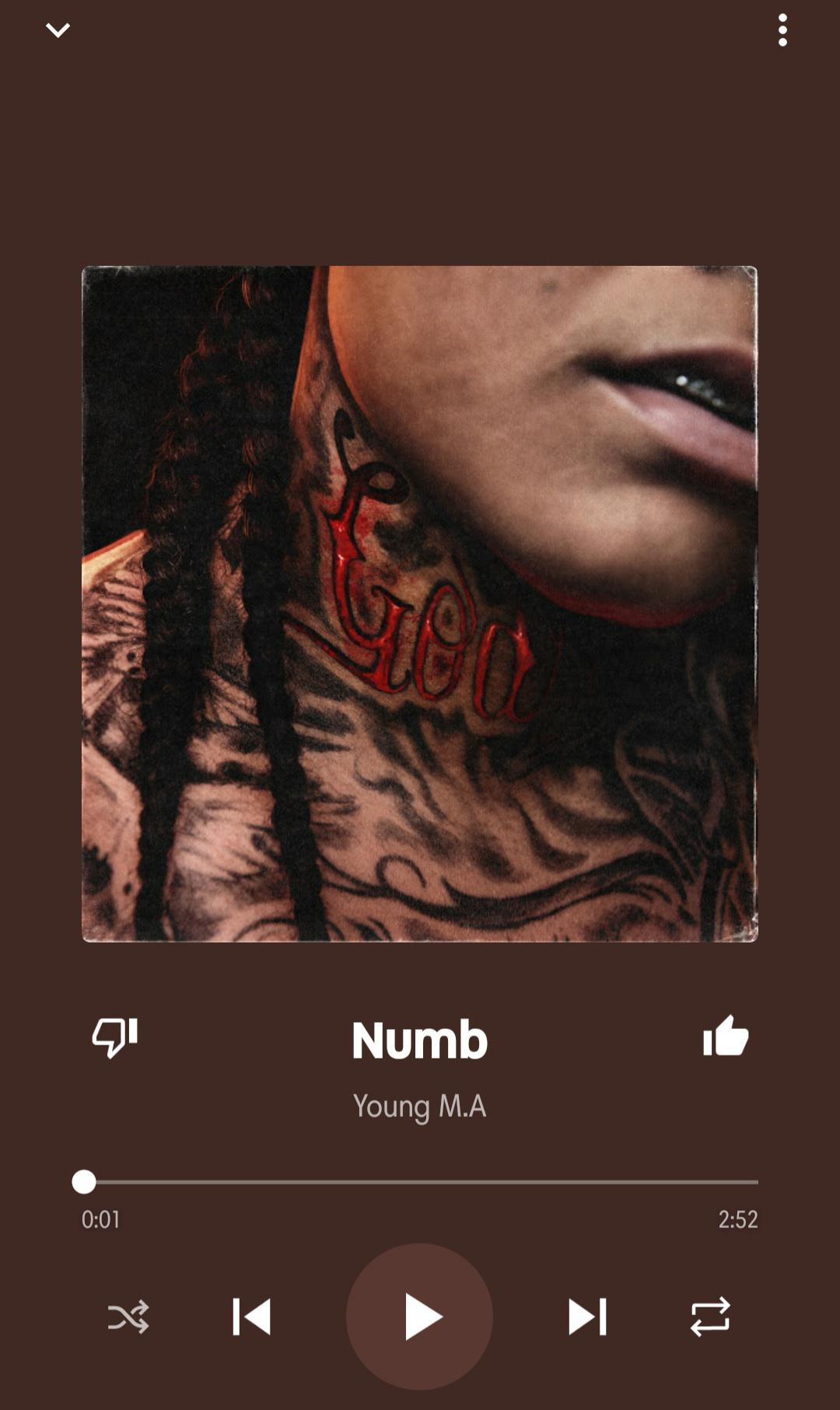The image size is (840, 1410).
Task: Skip to the next track
Action: coord(587,1317)
